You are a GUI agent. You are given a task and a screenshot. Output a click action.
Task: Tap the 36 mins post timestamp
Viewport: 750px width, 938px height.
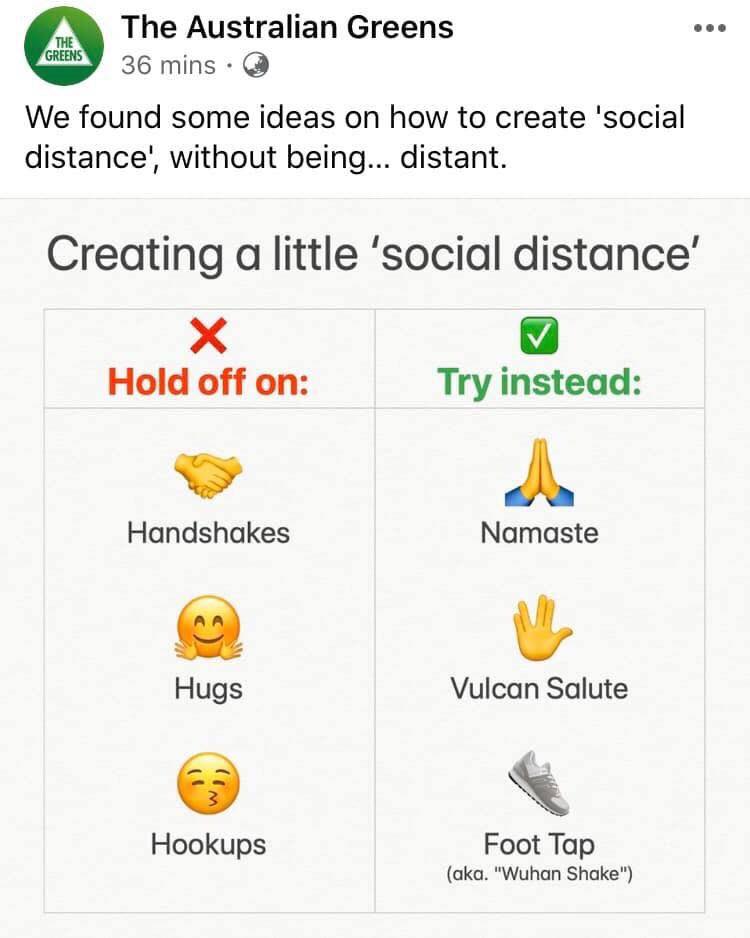point(167,66)
